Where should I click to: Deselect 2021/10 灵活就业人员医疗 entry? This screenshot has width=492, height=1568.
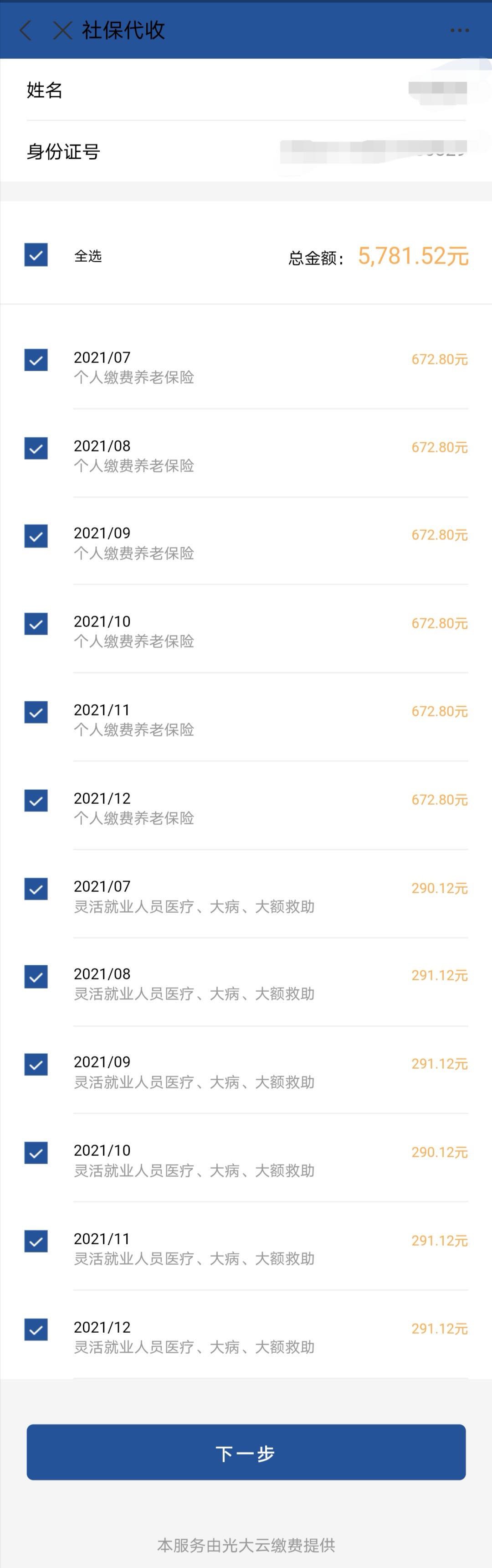point(36,1152)
